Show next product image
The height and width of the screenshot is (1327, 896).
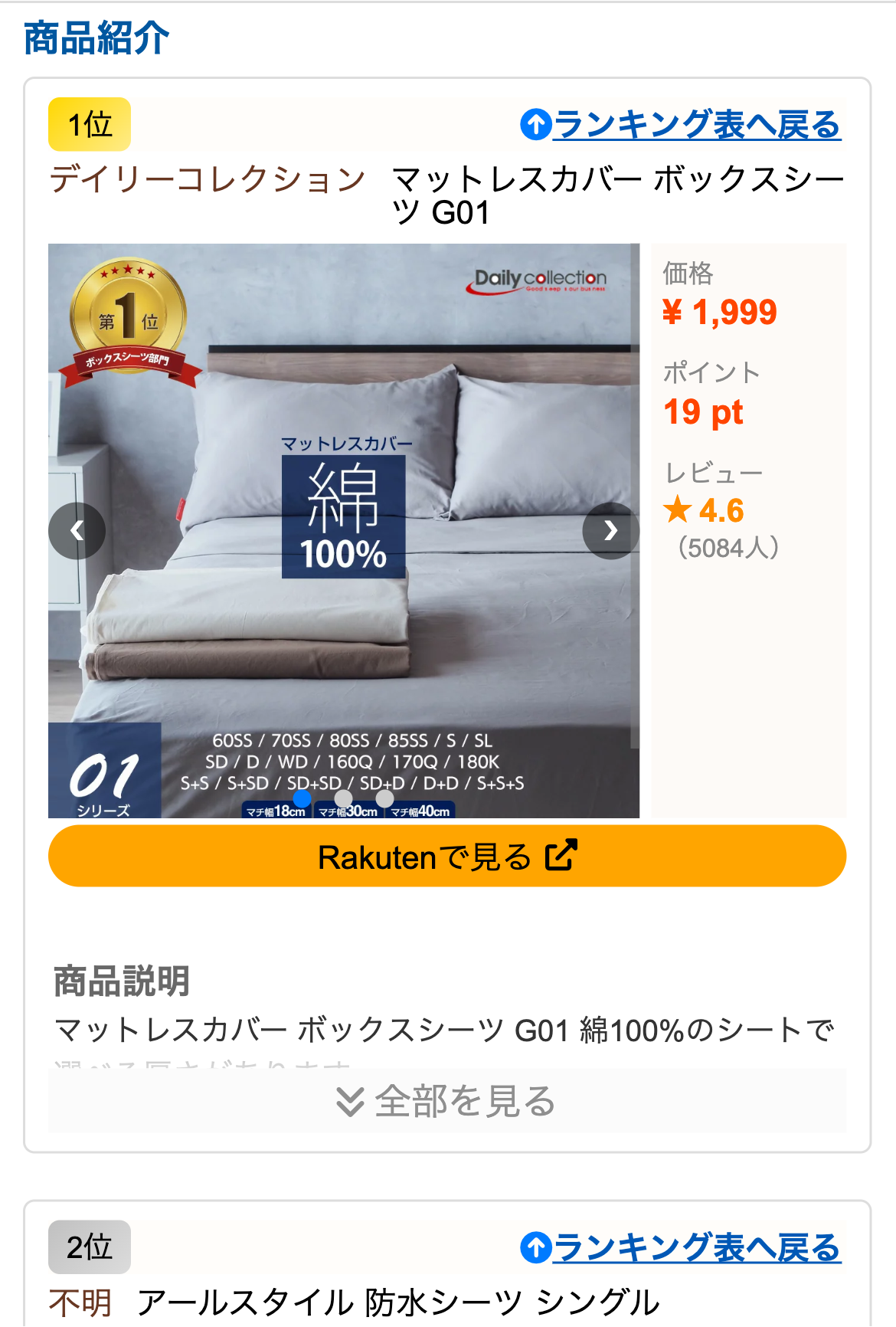(610, 530)
